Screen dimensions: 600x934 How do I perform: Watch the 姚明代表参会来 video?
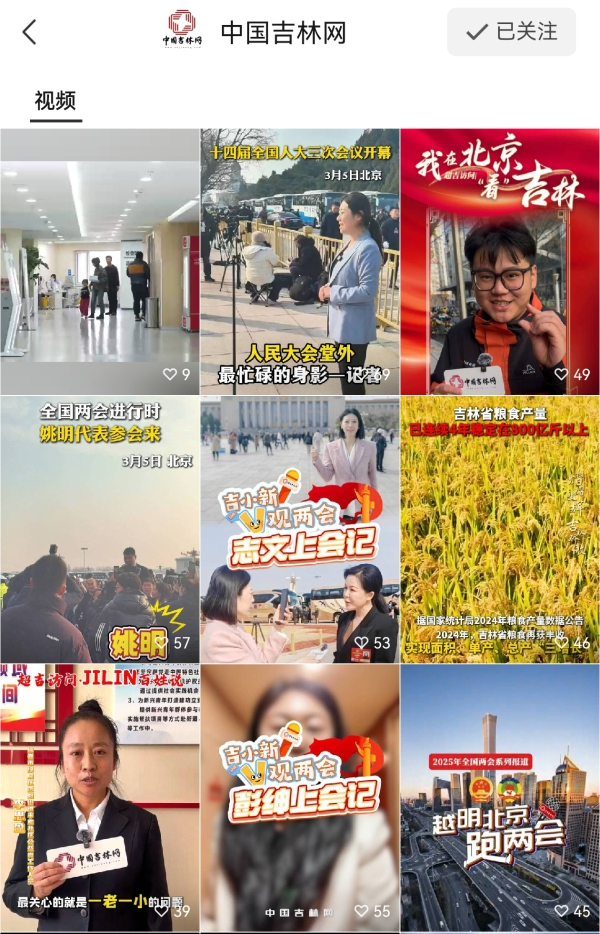click(99, 529)
